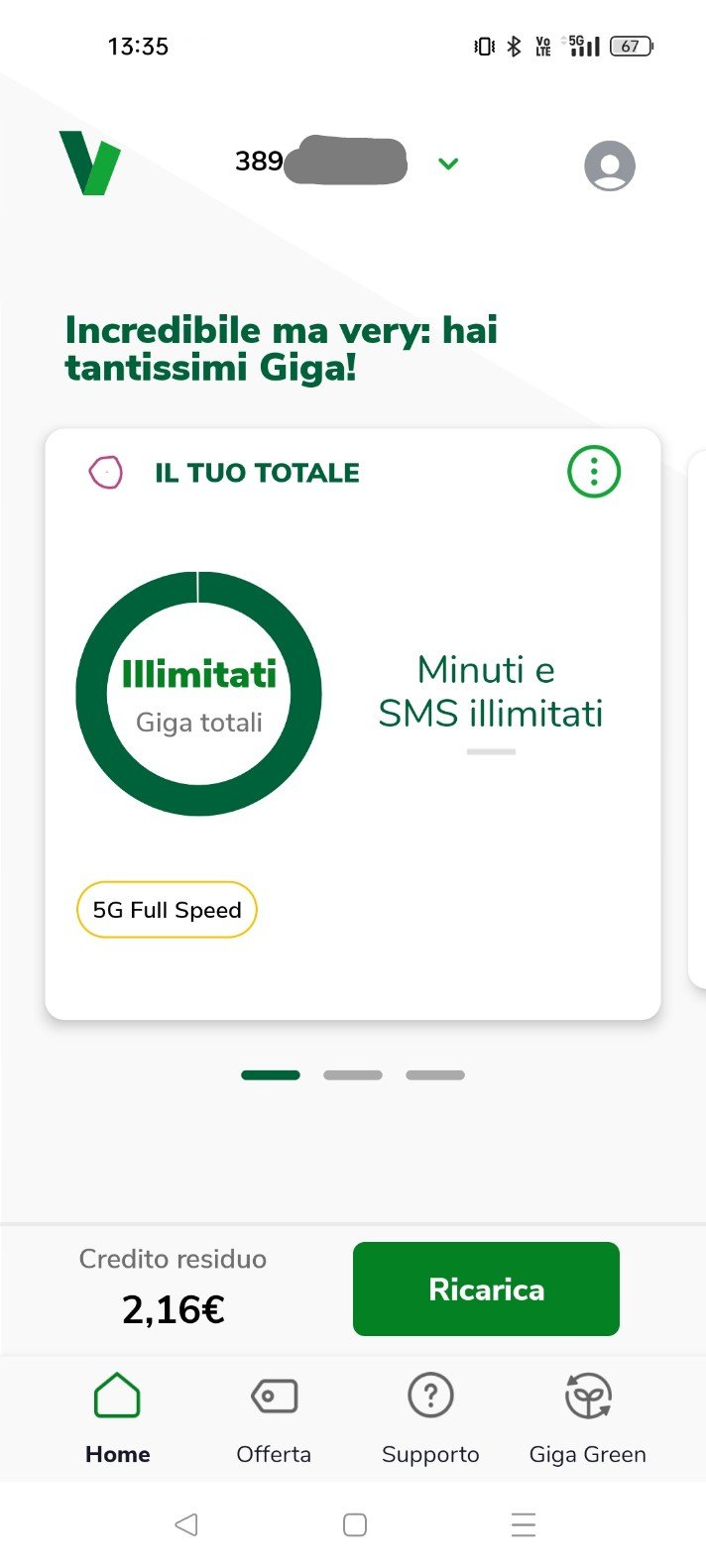Tap the 5G Full Speed chip

click(167, 910)
